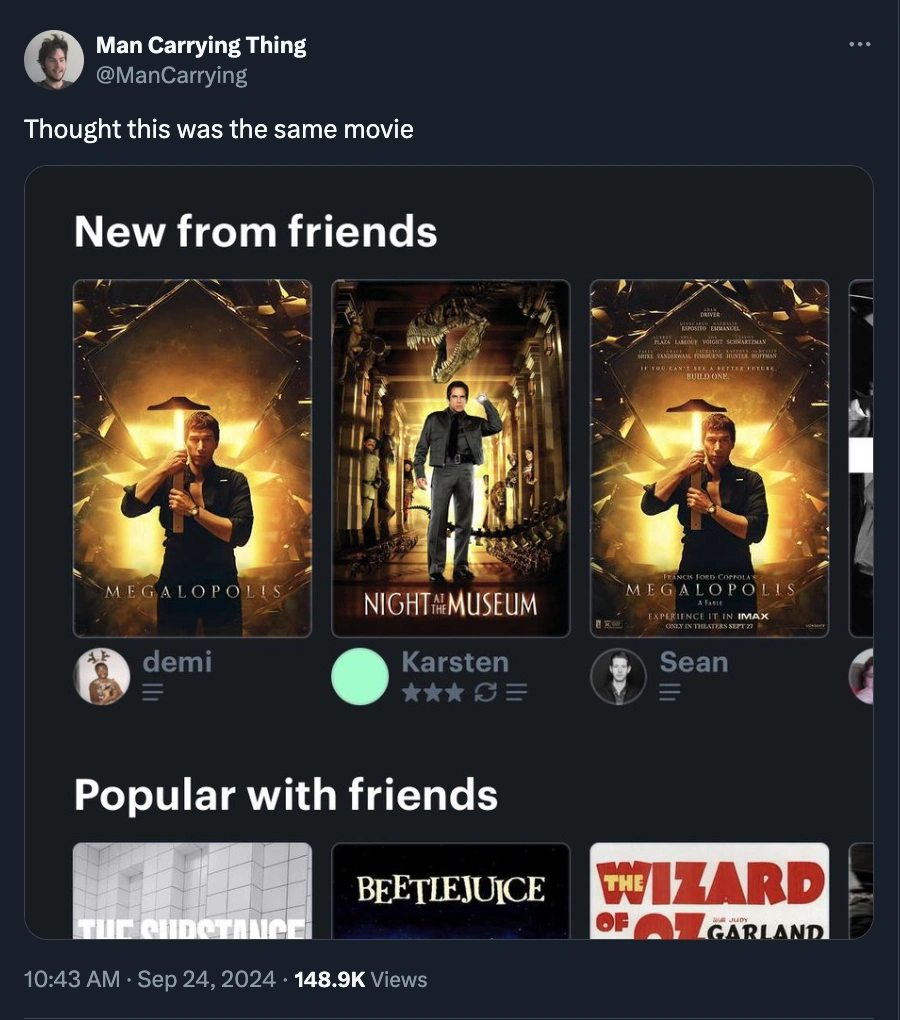The height and width of the screenshot is (1020, 900).
Task: Open Man Carrying Thing's profile picture
Action: click(x=53, y=60)
